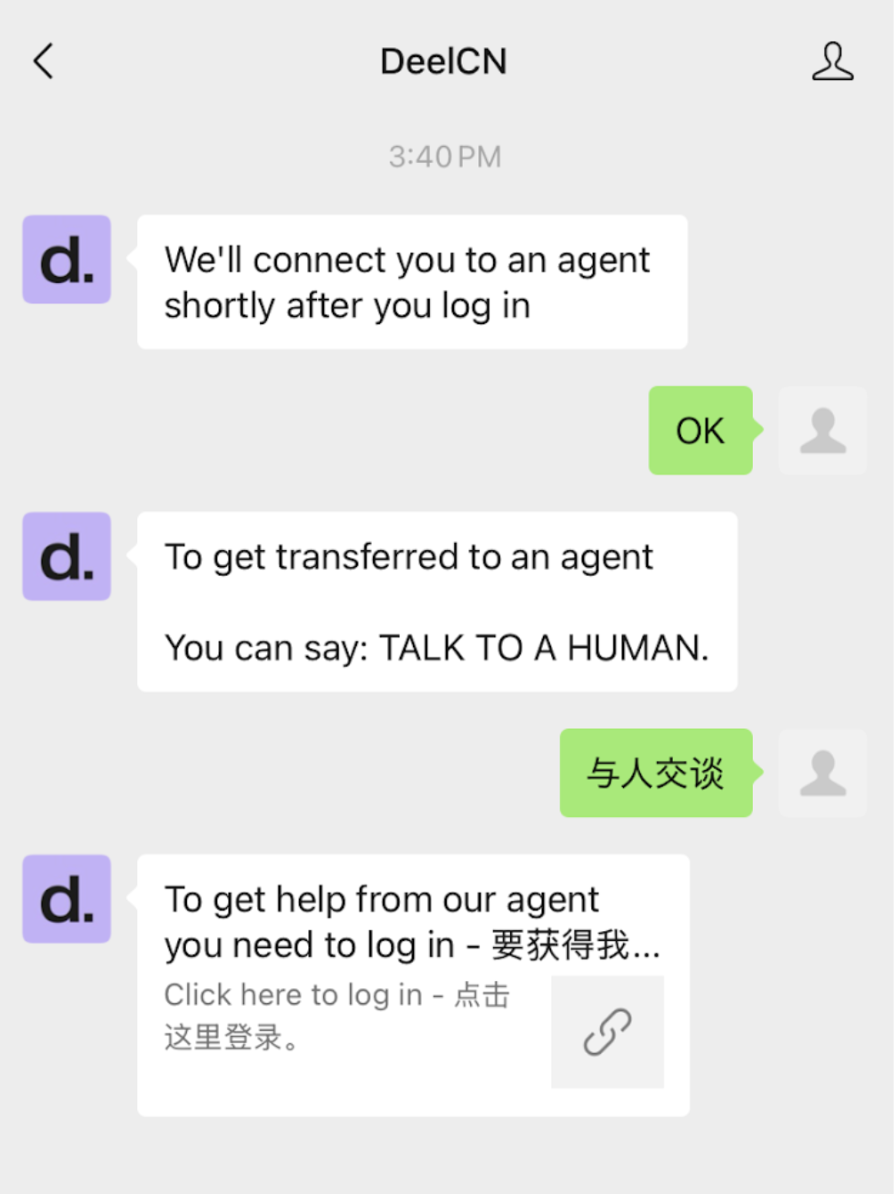
Task: Open the DeelCN account profile icon
Action: tap(832, 62)
